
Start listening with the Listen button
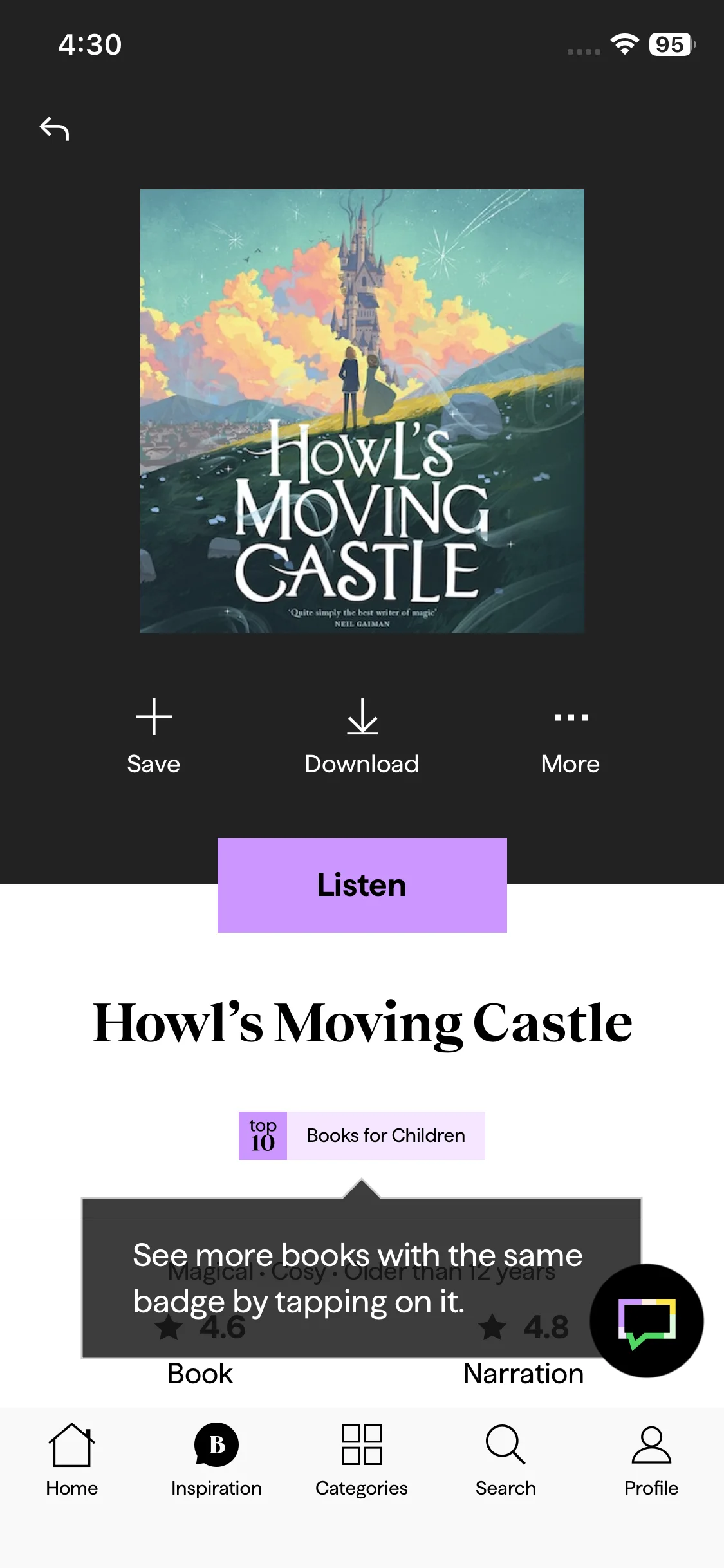pyautogui.click(x=362, y=885)
